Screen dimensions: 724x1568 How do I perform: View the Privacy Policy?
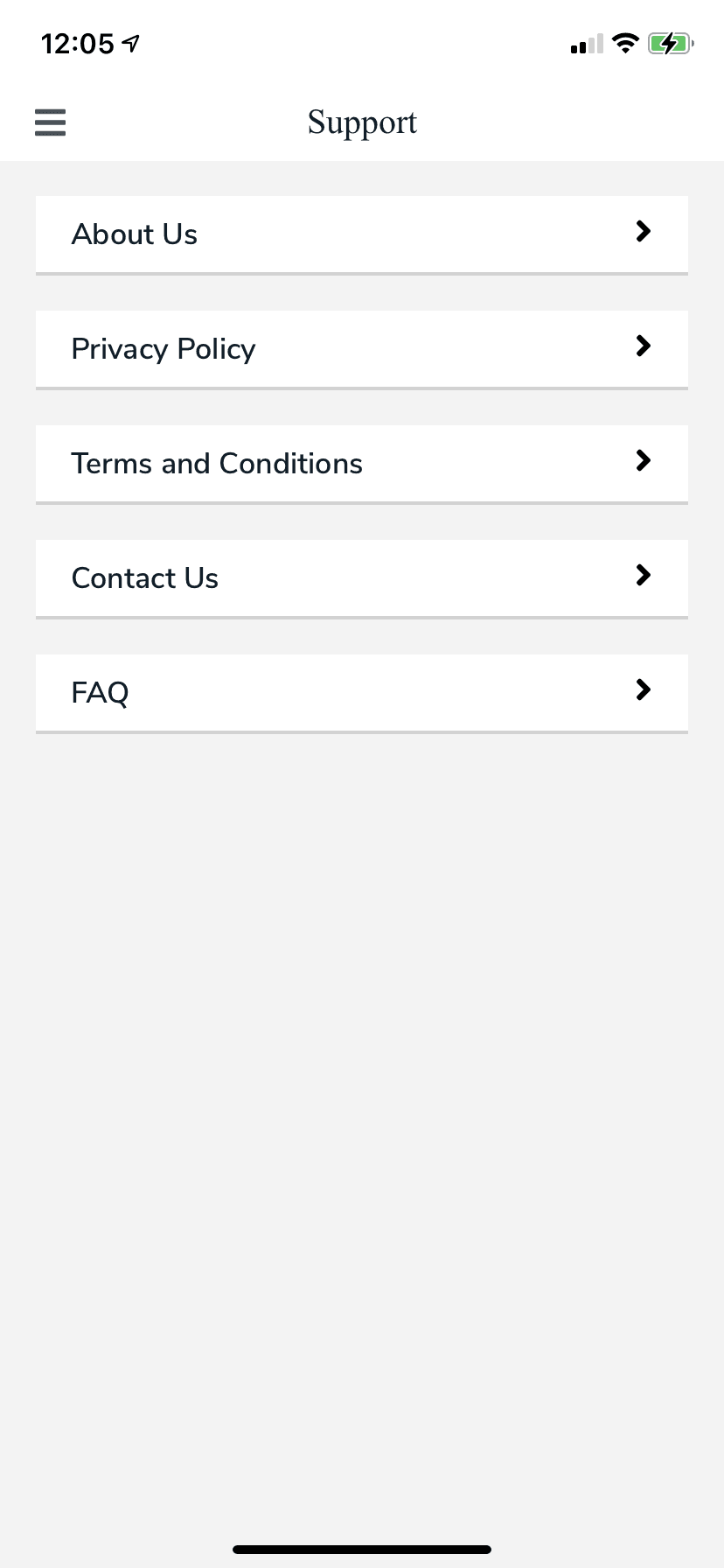point(164,348)
